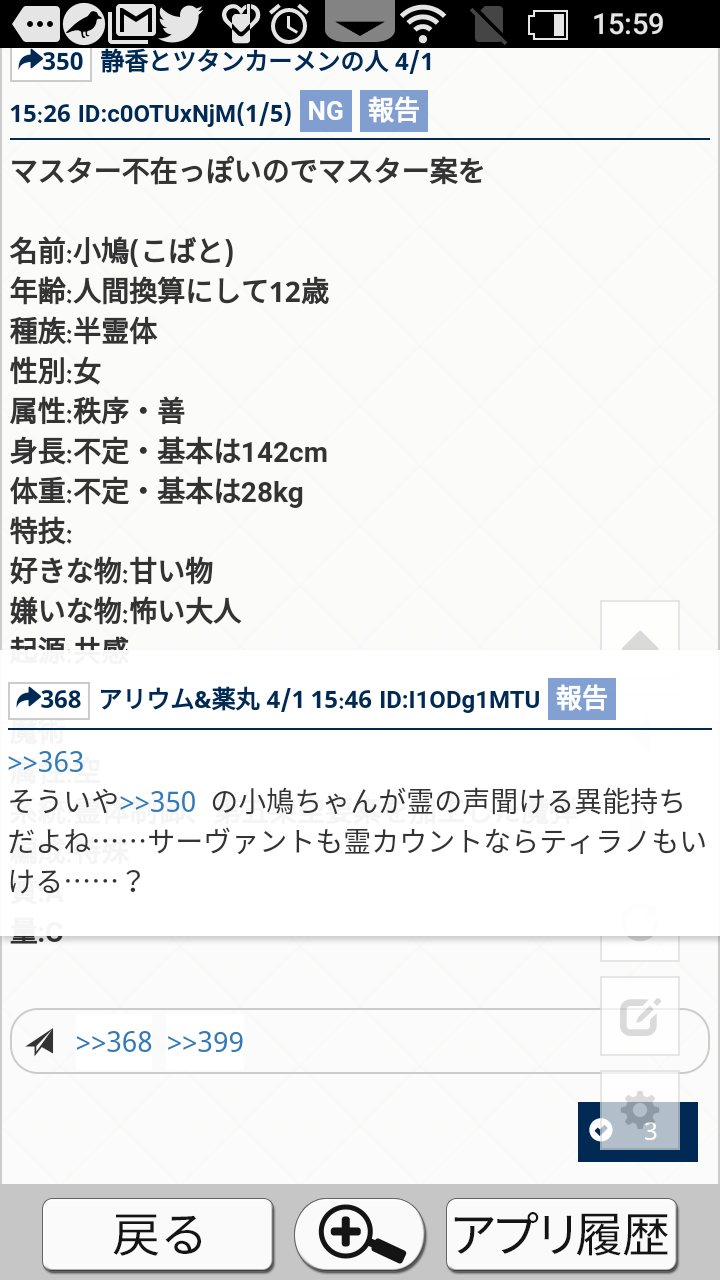Open the write-post pencil icon

[639, 1017]
